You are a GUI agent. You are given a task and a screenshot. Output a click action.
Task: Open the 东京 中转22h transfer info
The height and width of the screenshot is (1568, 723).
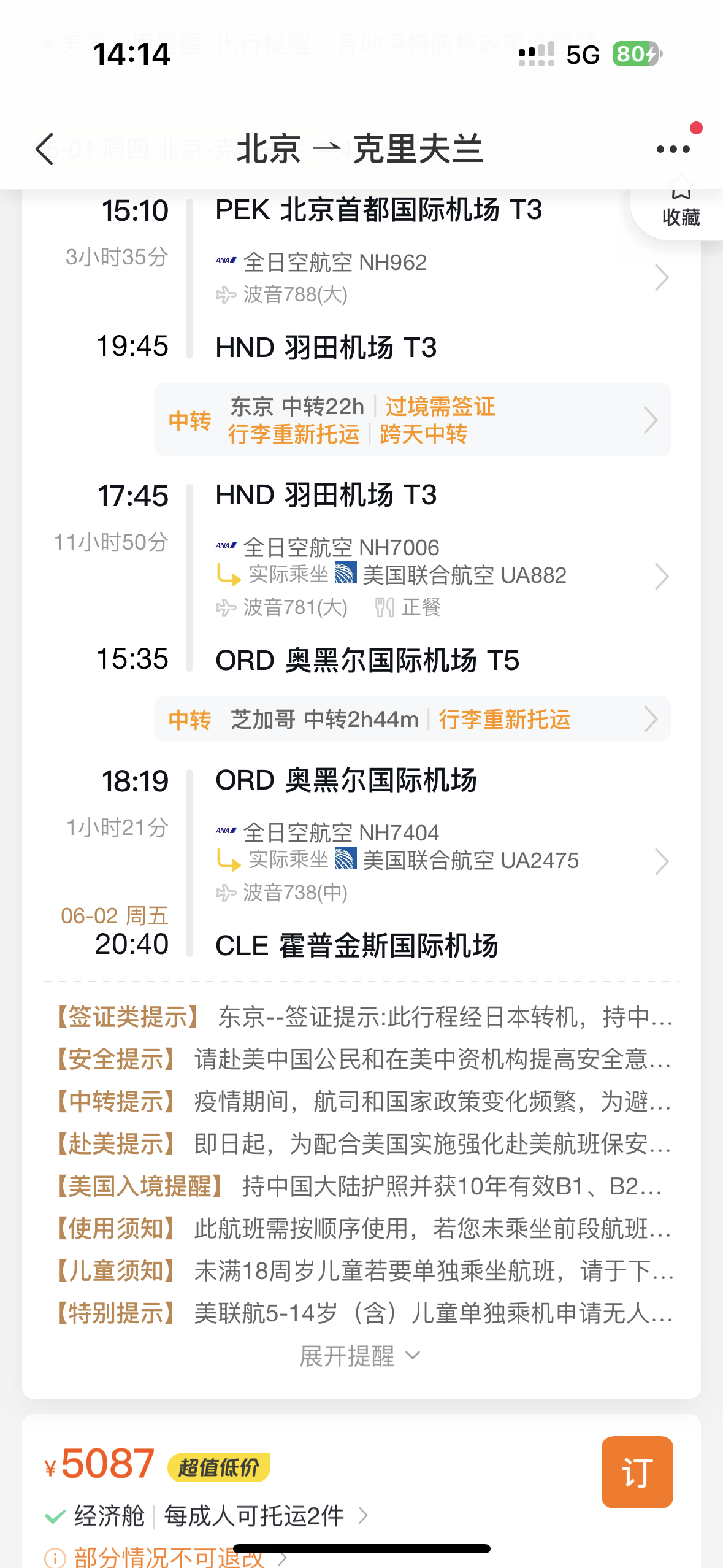click(x=412, y=420)
